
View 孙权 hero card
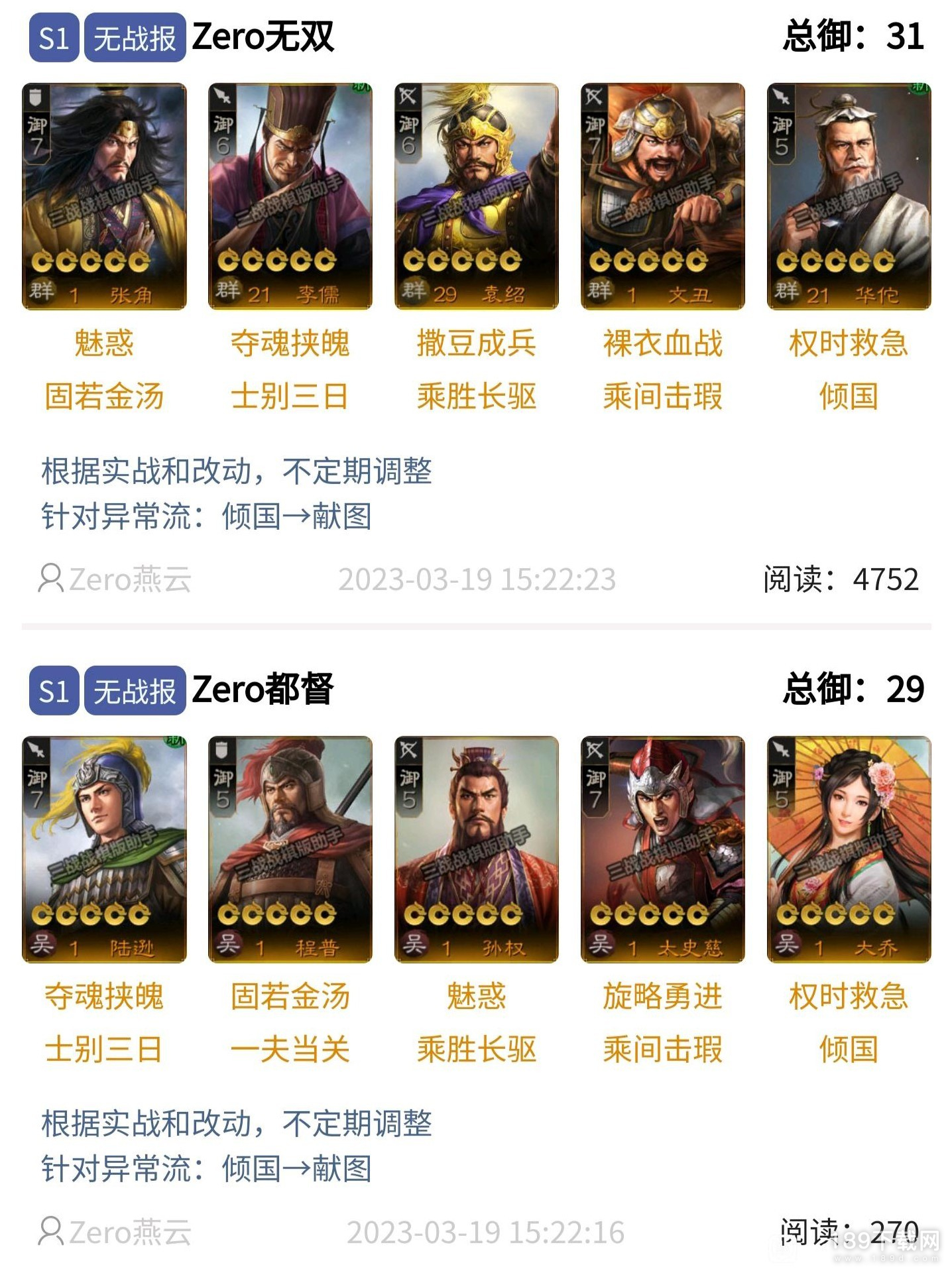[x=477, y=849]
